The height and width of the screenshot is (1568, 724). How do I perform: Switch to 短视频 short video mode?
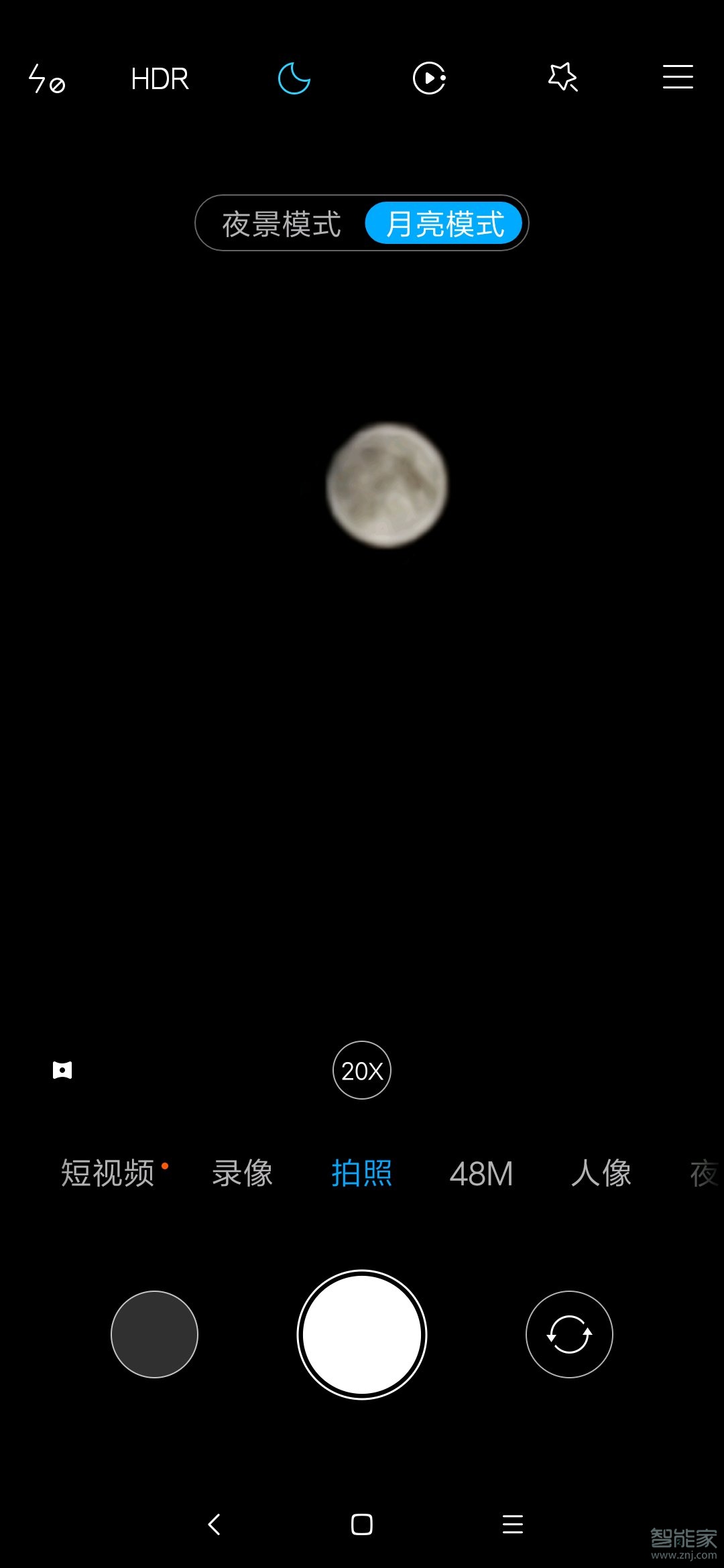pyautogui.click(x=108, y=1173)
